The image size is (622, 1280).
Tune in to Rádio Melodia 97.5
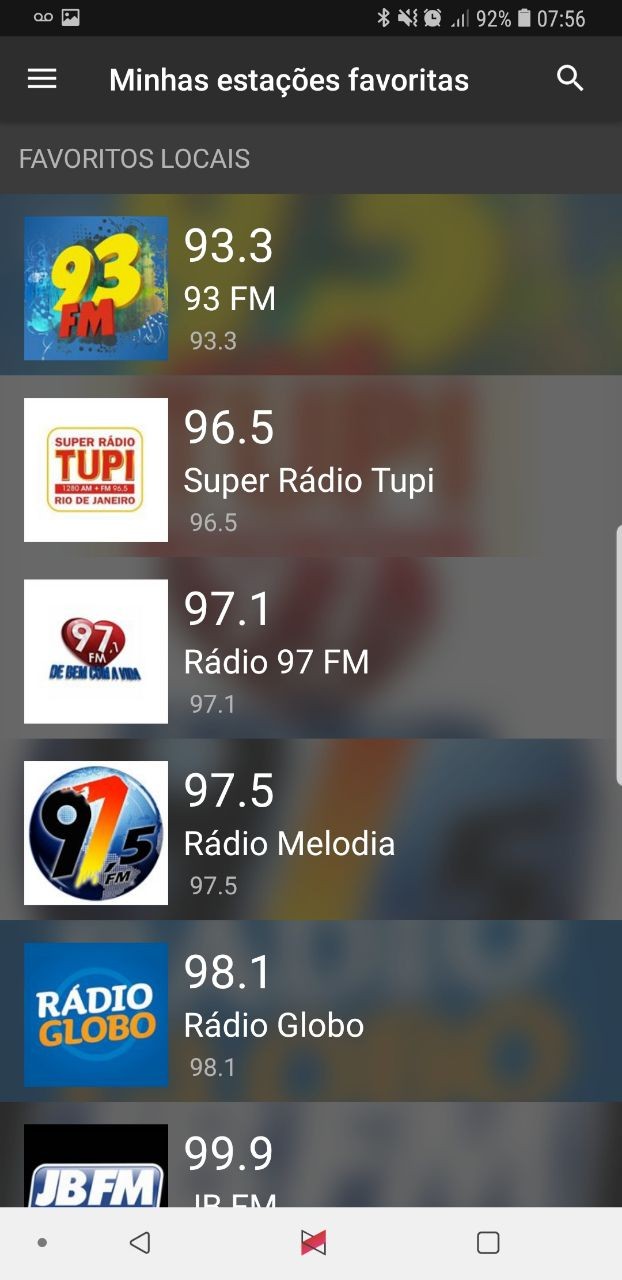click(x=311, y=830)
